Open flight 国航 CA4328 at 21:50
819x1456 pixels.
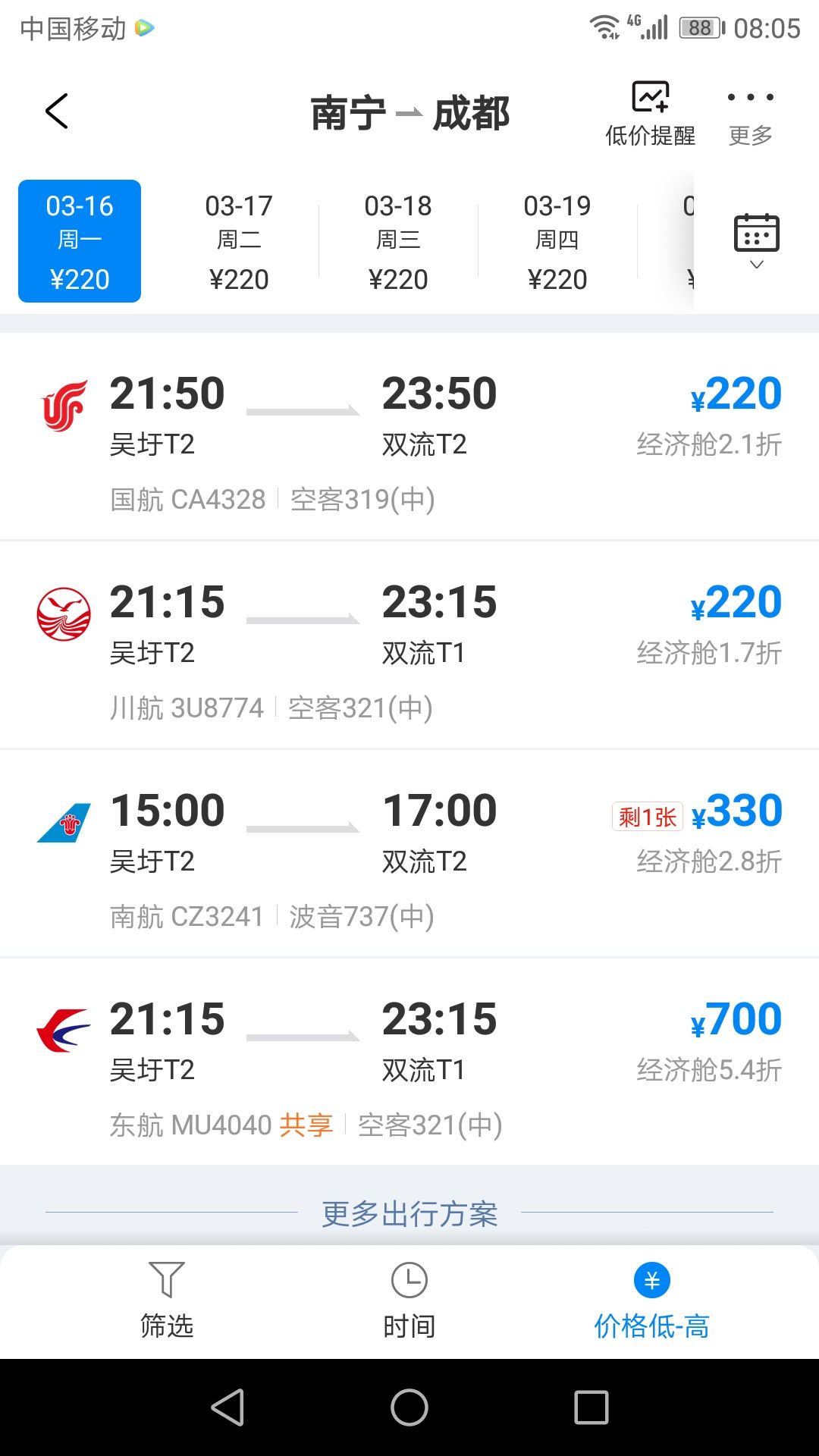tap(409, 436)
